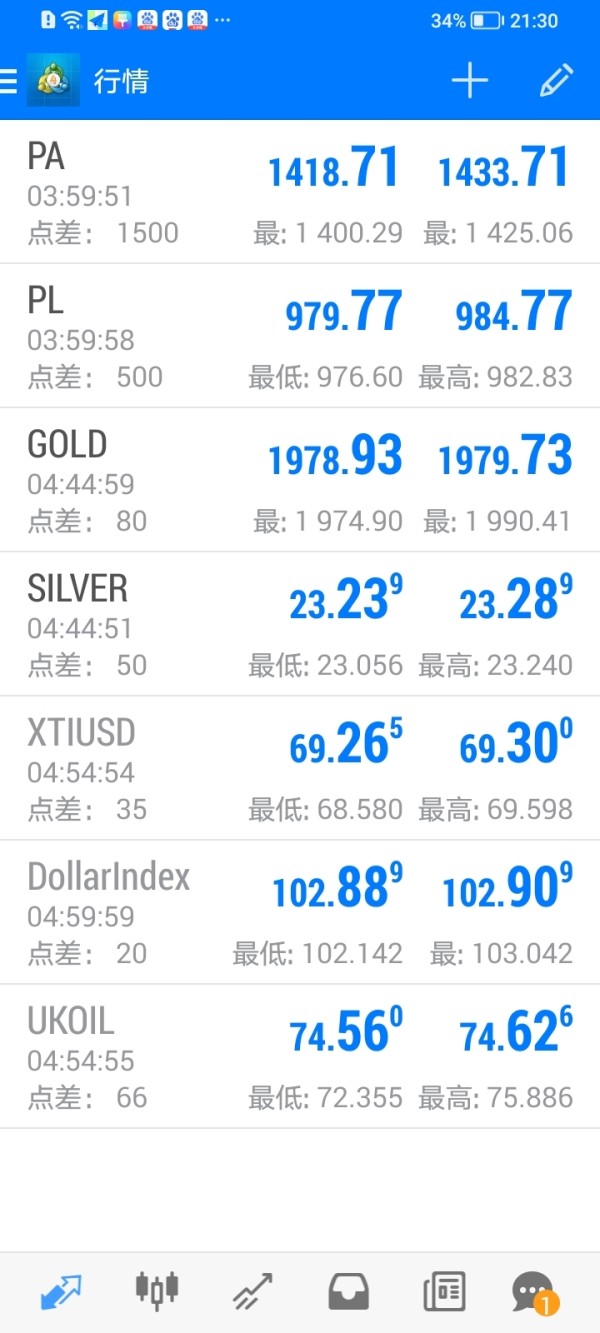This screenshot has width=600, height=1333.
Task: Open the PA quote row
Action: point(300,192)
